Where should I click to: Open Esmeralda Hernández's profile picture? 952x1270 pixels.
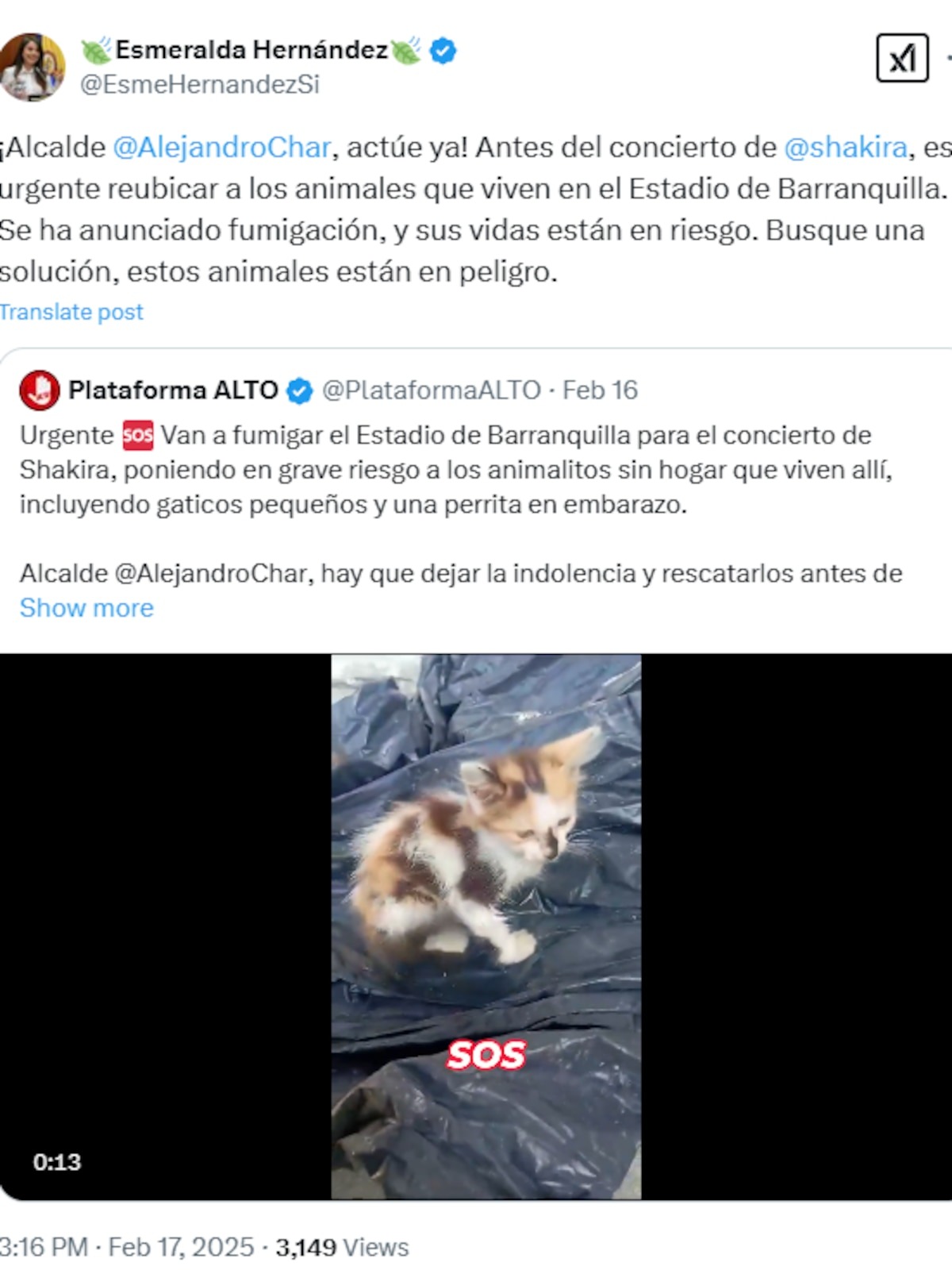coord(32,67)
